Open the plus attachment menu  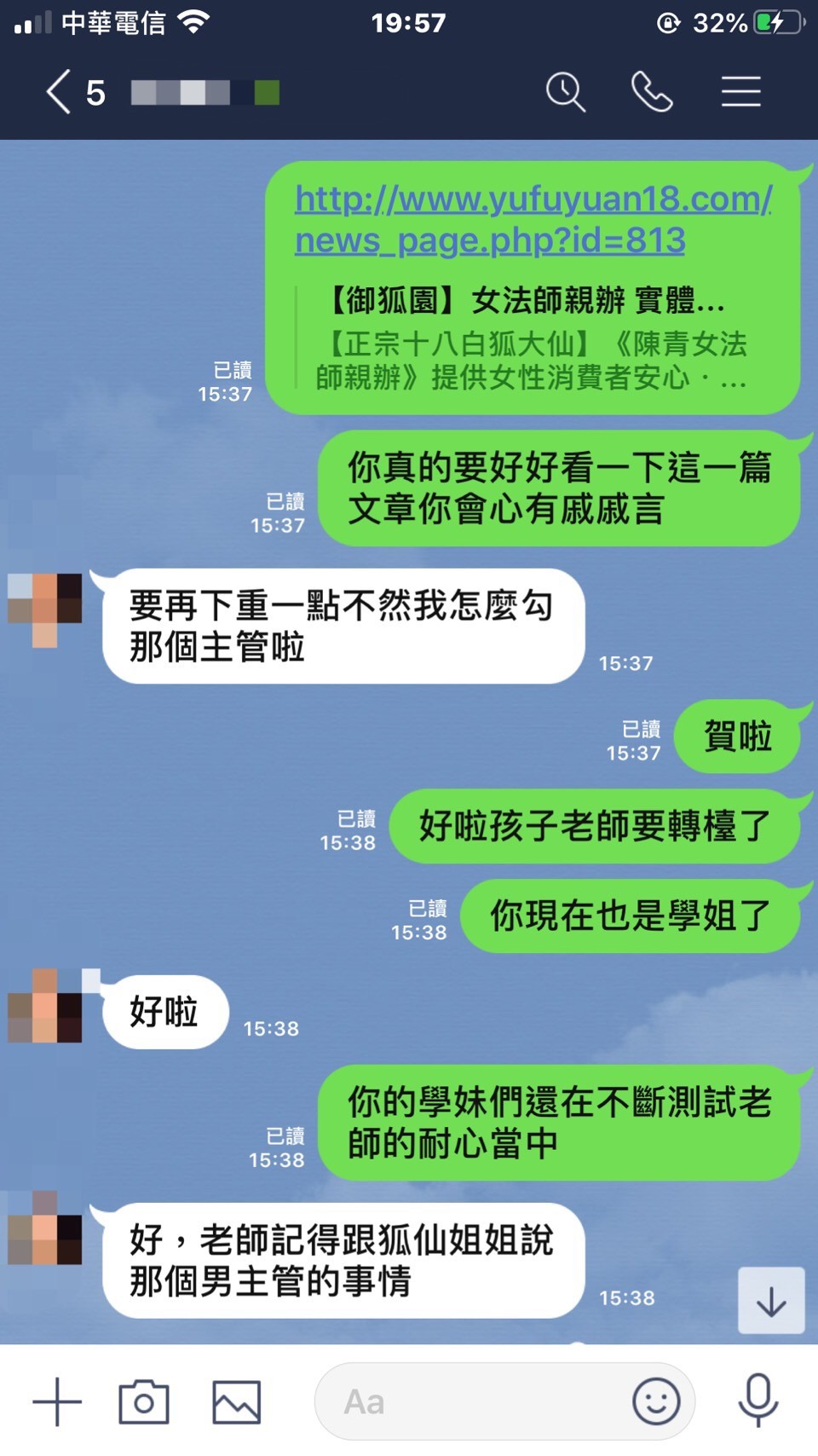(x=57, y=1401)
